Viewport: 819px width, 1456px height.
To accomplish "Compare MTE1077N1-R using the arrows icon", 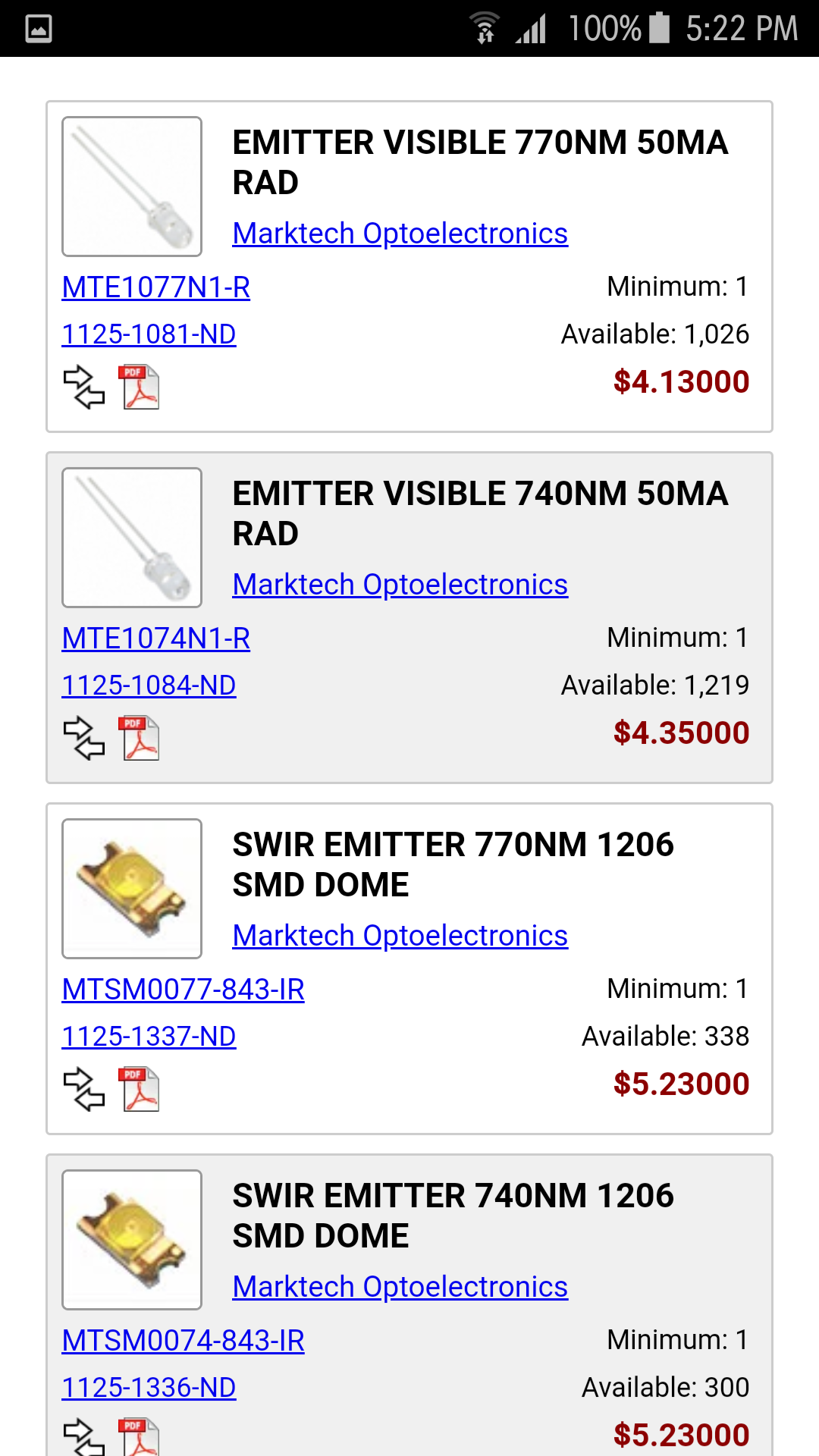I will [x=83, y=387].
